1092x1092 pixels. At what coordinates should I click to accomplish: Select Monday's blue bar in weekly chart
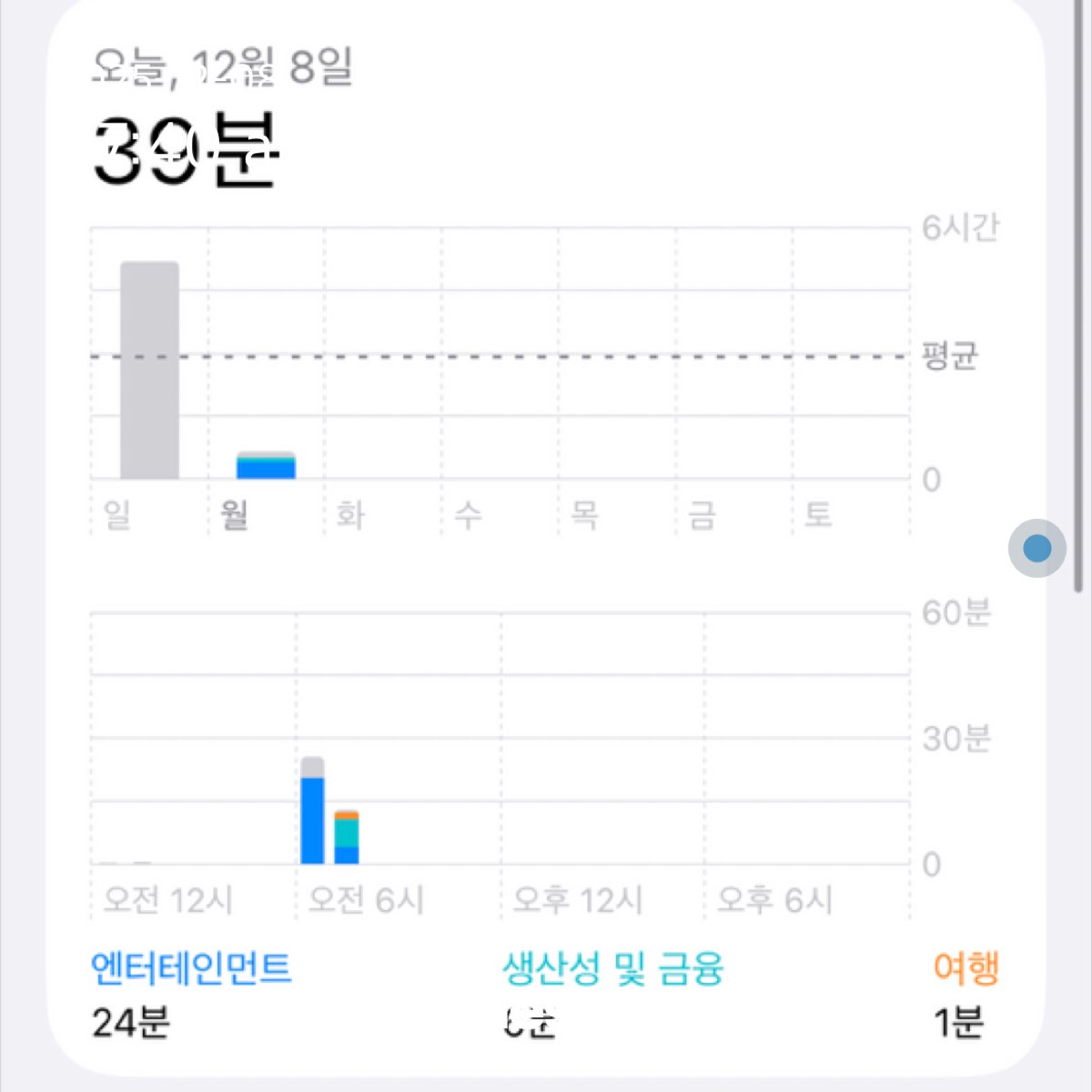(x=266, y=467)
